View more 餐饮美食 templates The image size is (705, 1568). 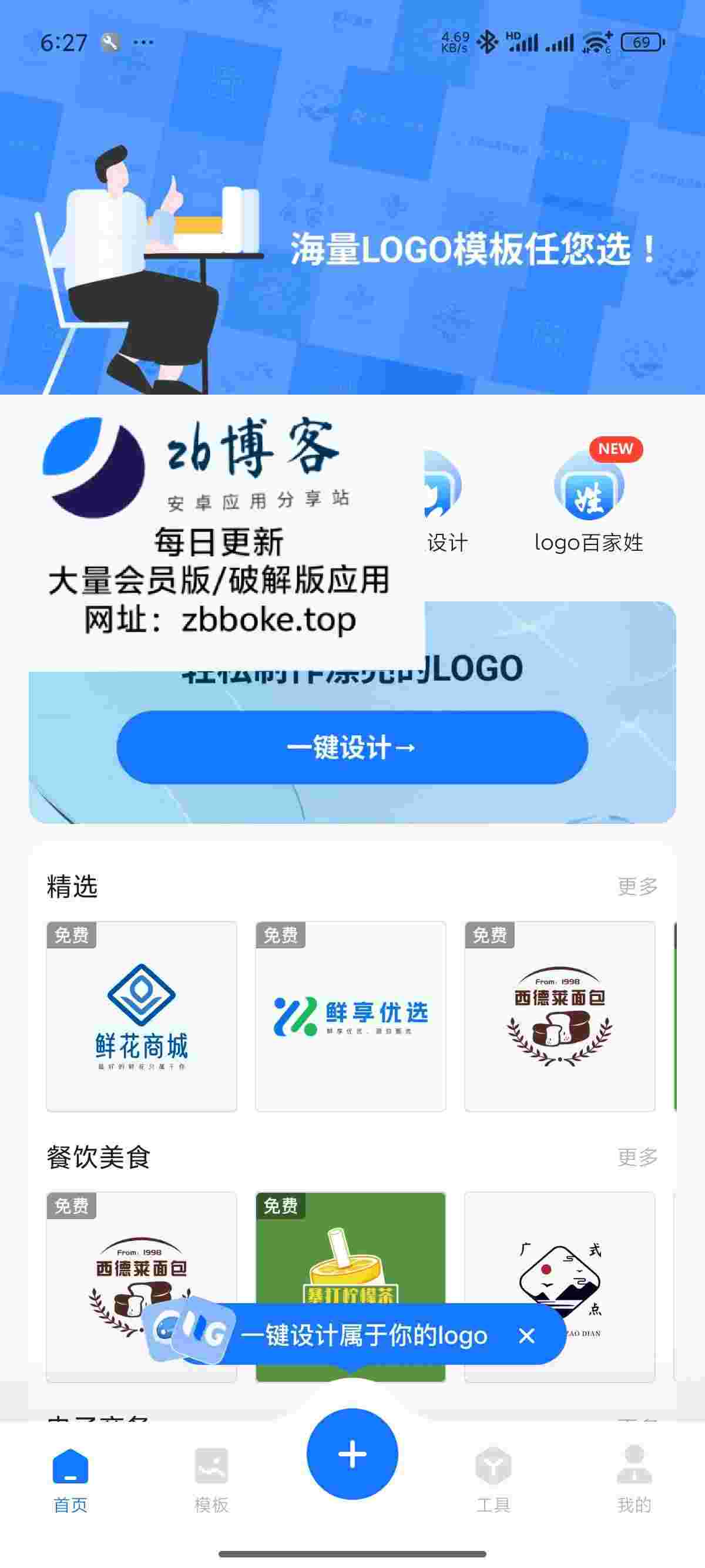(637, 1157)
